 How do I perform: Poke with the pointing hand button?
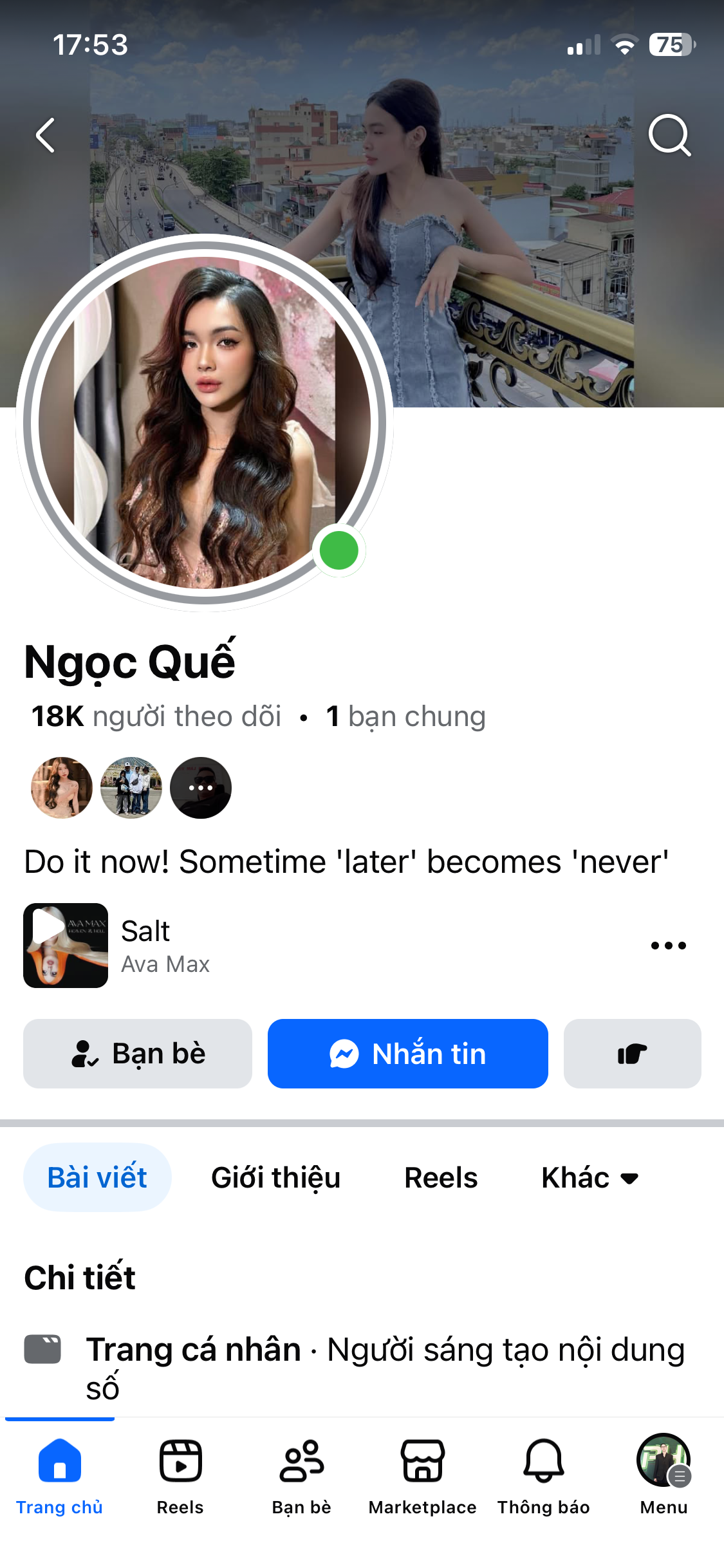pos(632,1054)
